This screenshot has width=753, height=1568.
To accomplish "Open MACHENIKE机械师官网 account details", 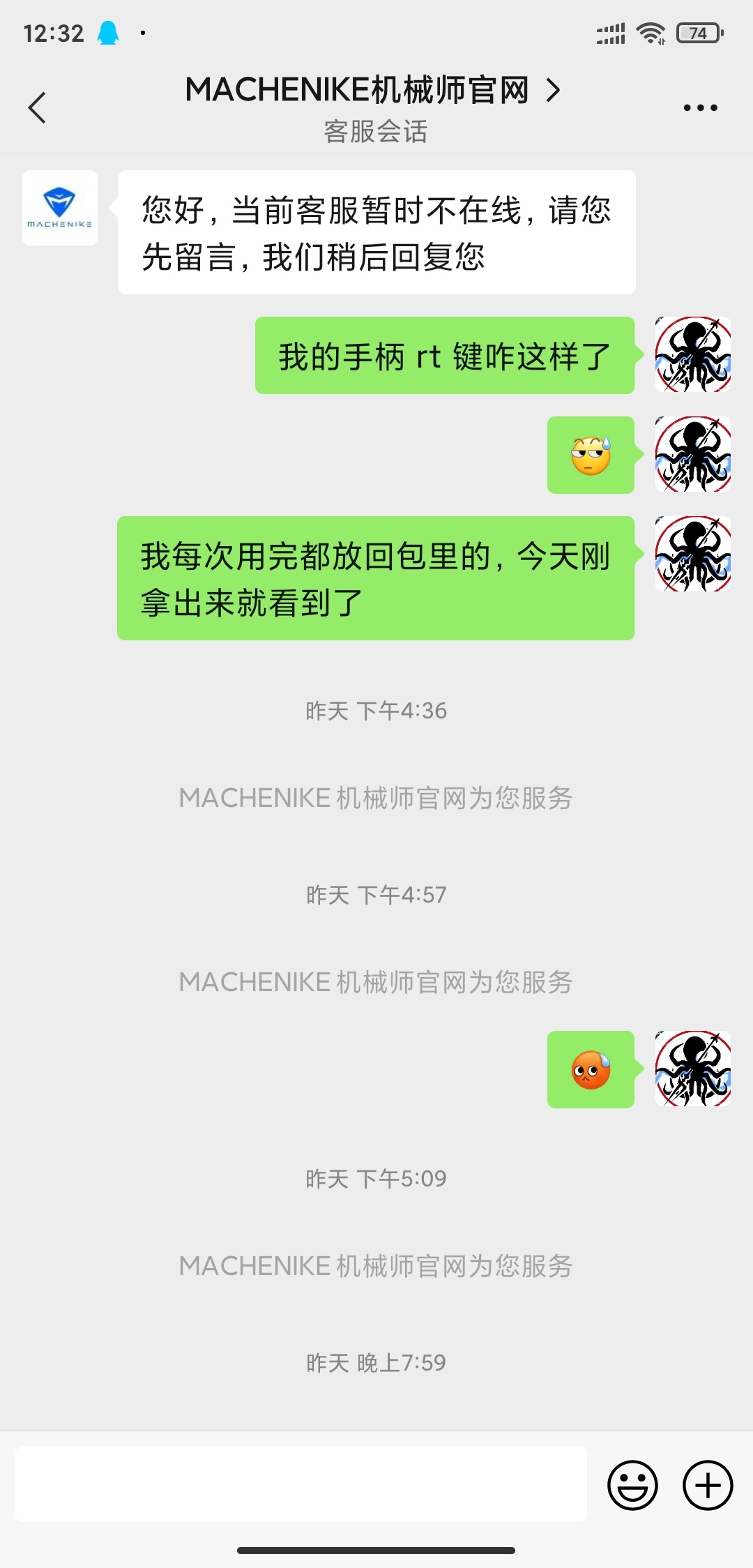I will (372, 91).
